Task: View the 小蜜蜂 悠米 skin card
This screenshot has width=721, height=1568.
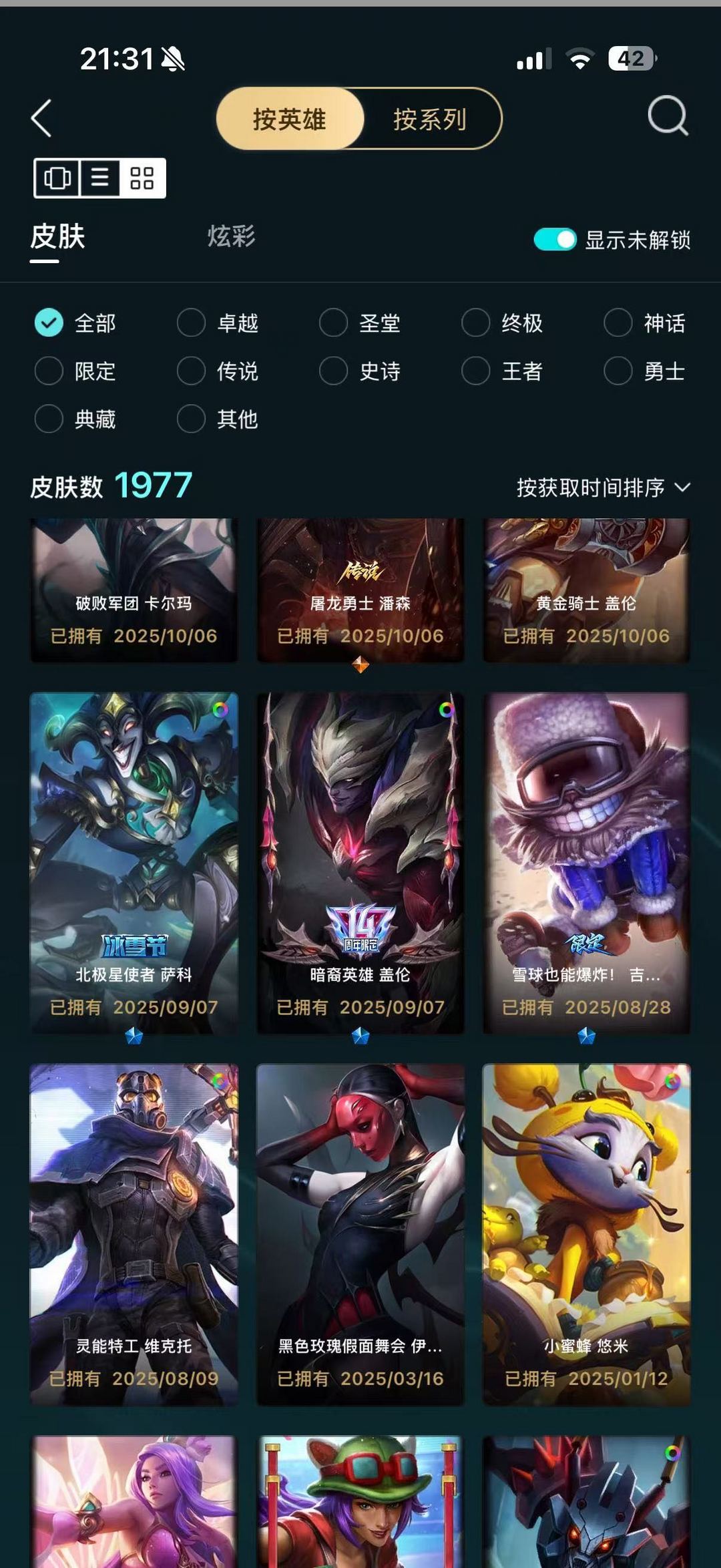Action: click(x=586, y=1235)
